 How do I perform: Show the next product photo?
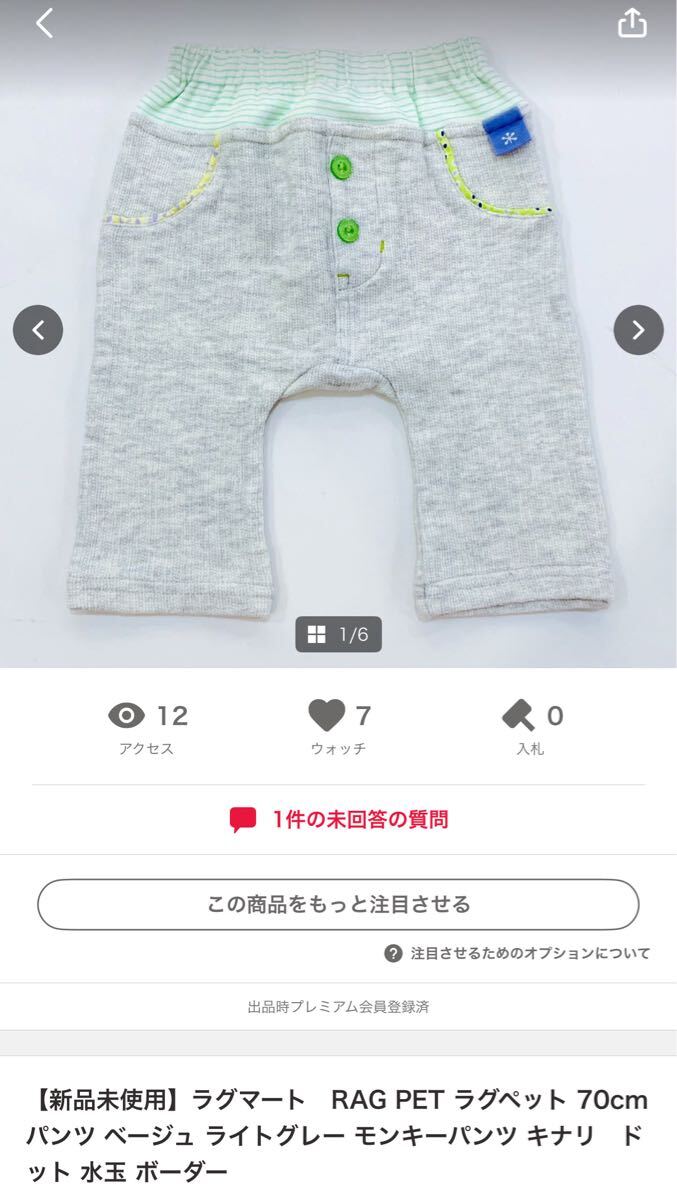tap(638, 330)
